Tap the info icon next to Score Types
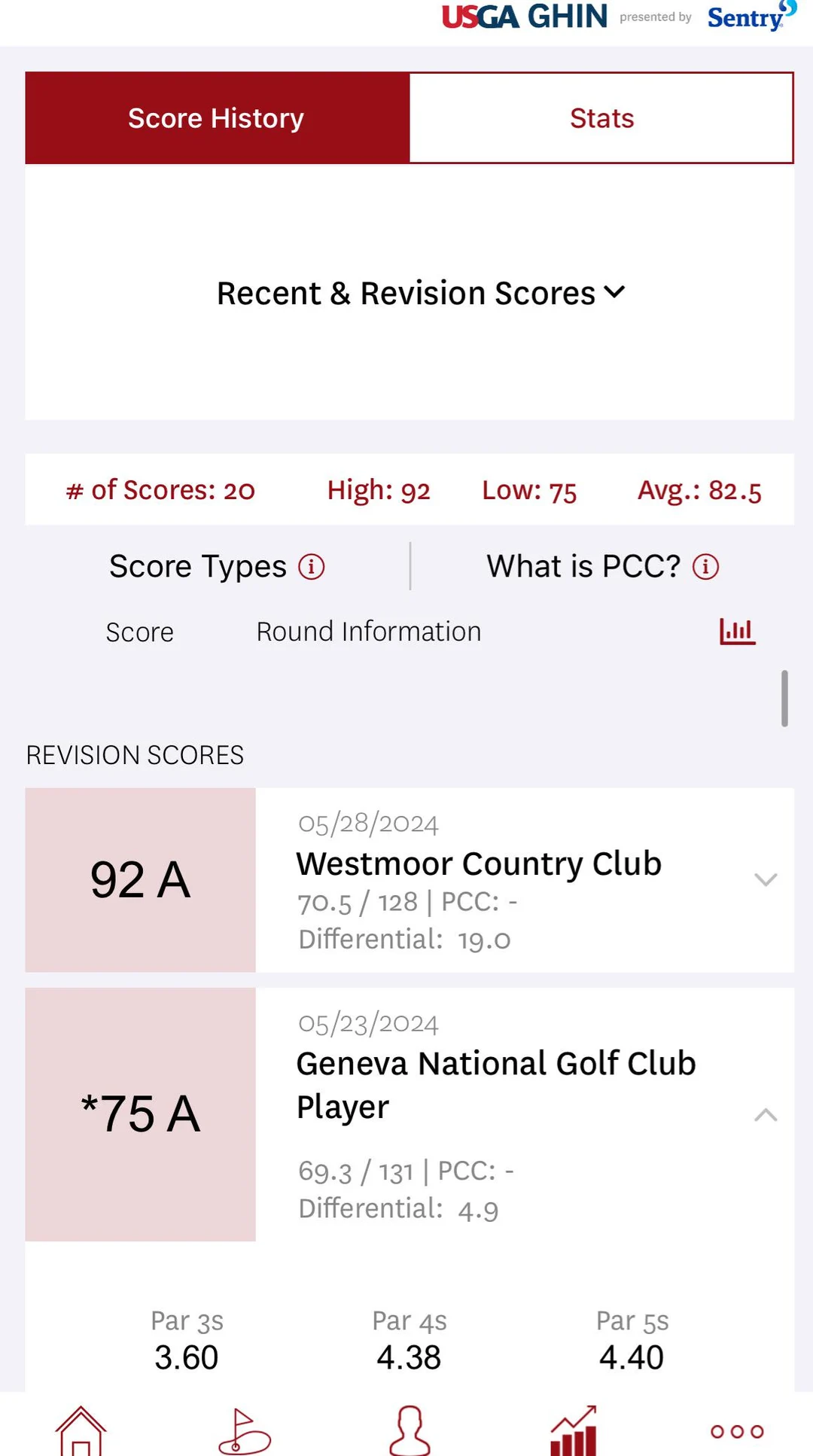 click(312, 566)
